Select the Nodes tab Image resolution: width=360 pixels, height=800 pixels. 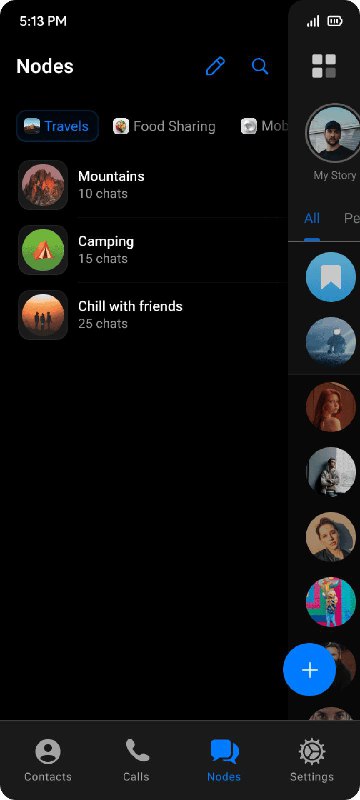coord(224,761)
